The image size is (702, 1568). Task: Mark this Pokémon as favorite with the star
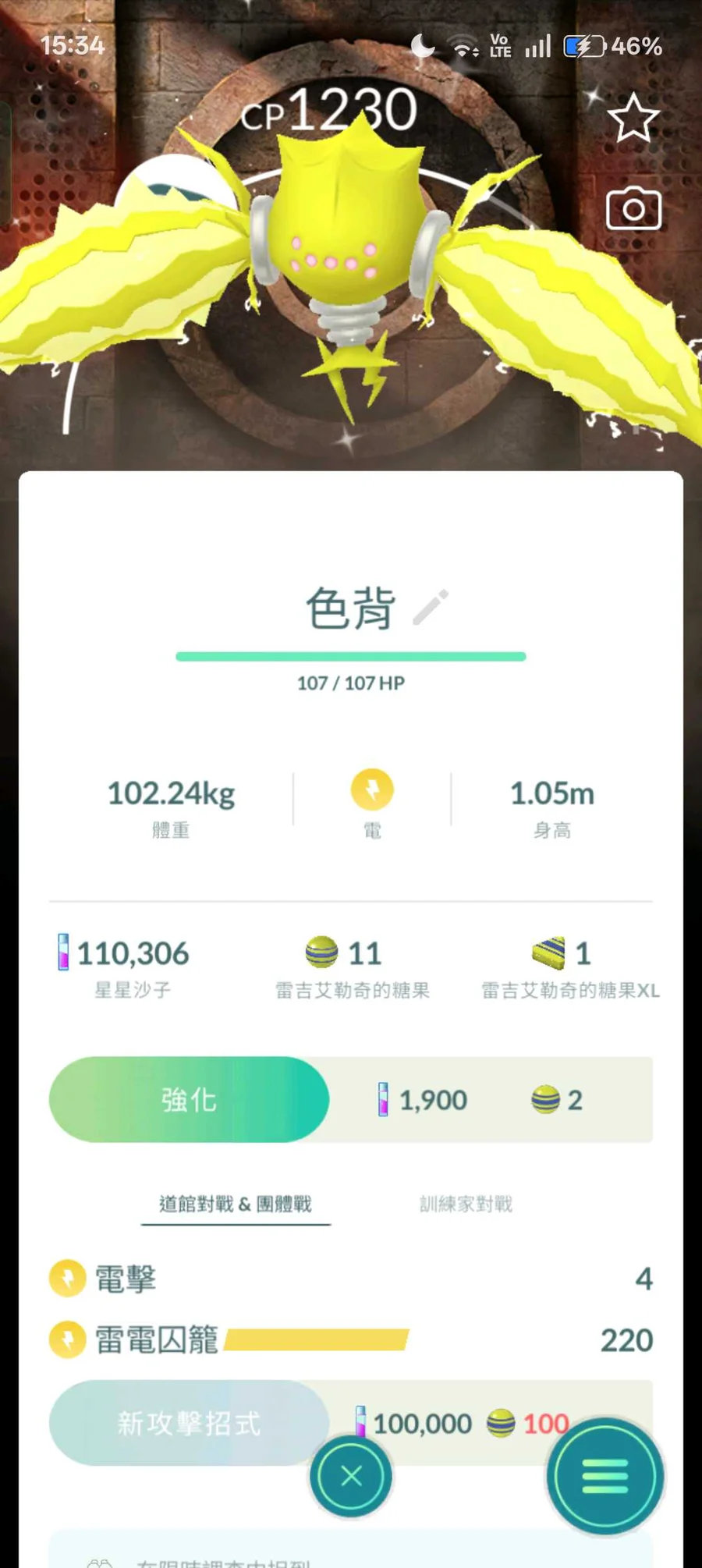coord(633,119)
